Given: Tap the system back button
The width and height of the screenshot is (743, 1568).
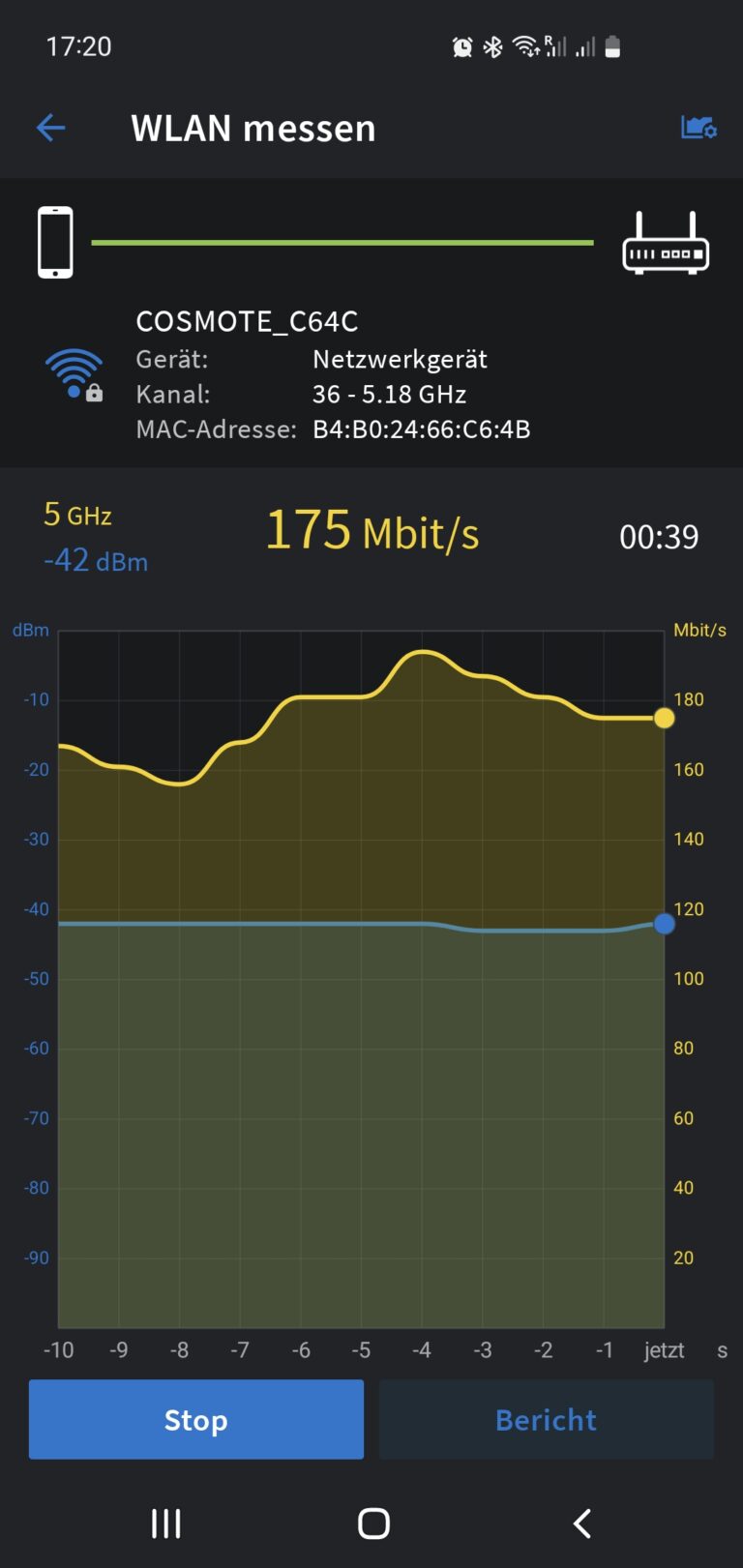Looking at the screenshot, I should (581, 1524).
